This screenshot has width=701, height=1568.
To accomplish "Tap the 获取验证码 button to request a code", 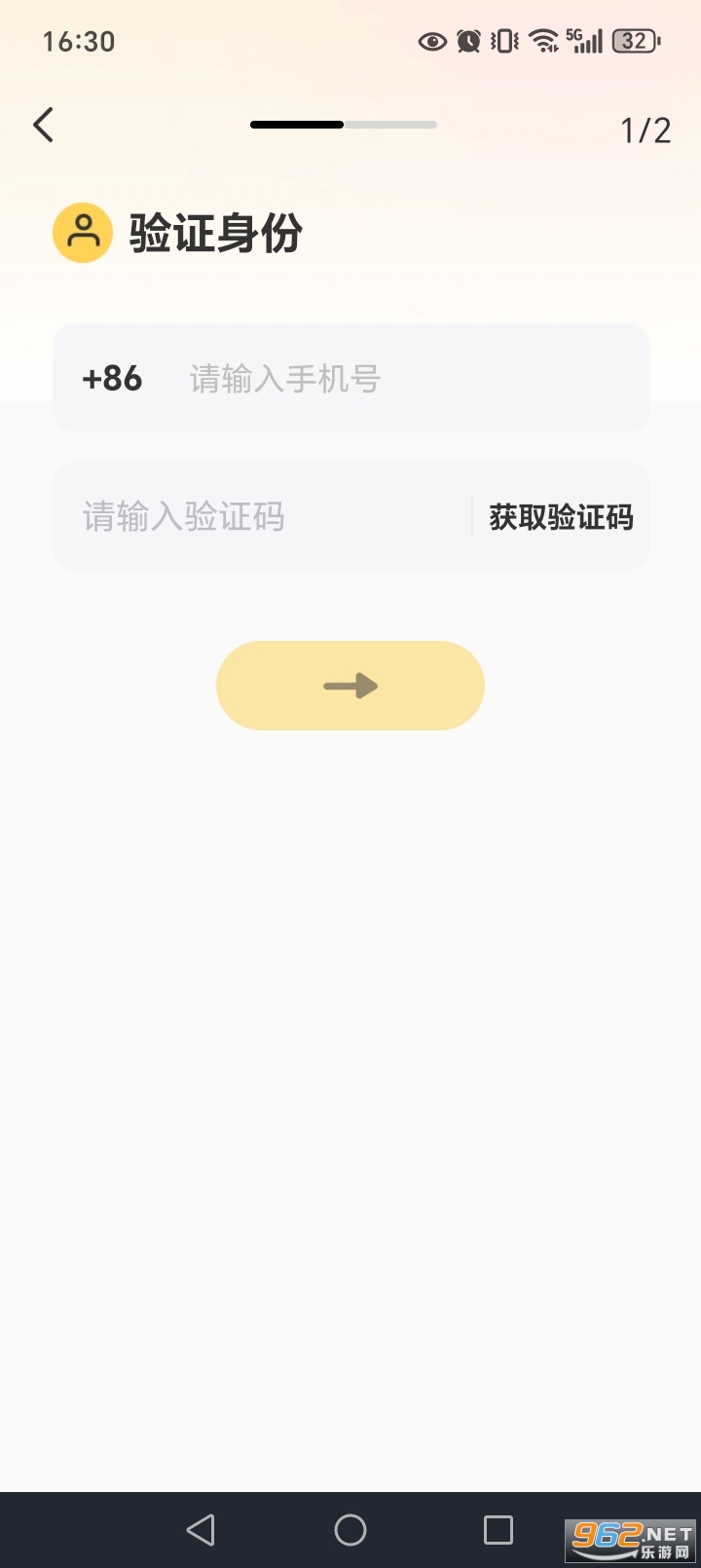I will 560,516.
